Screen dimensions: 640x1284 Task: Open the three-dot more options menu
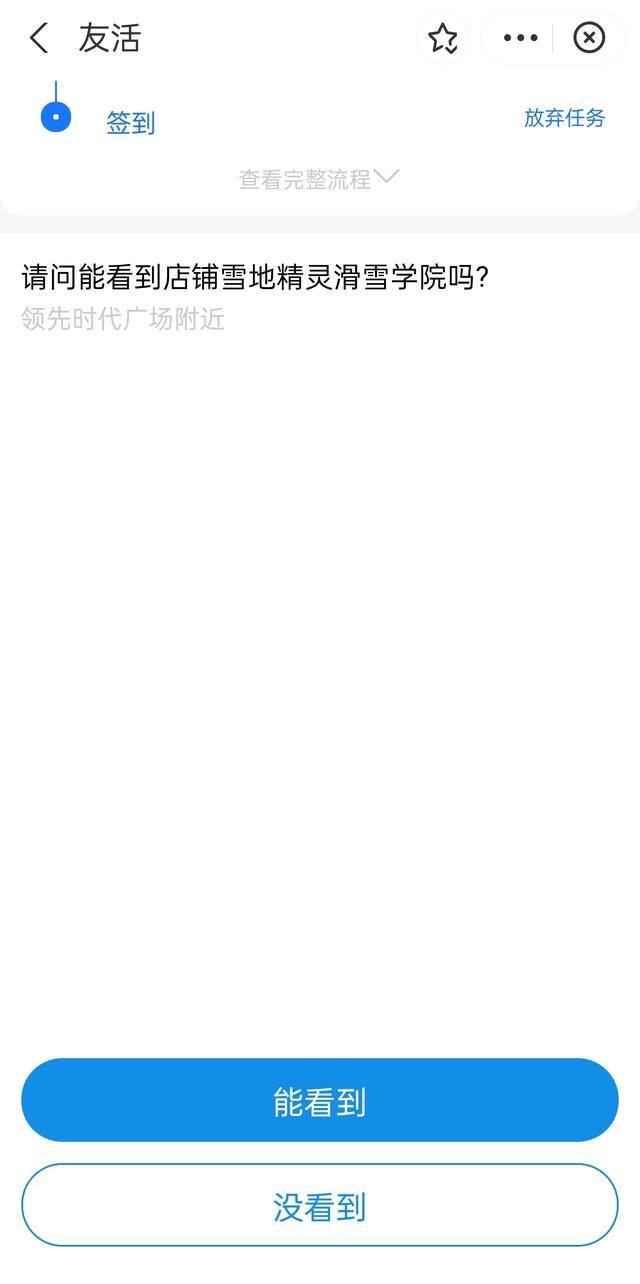(x=520, y=39)
